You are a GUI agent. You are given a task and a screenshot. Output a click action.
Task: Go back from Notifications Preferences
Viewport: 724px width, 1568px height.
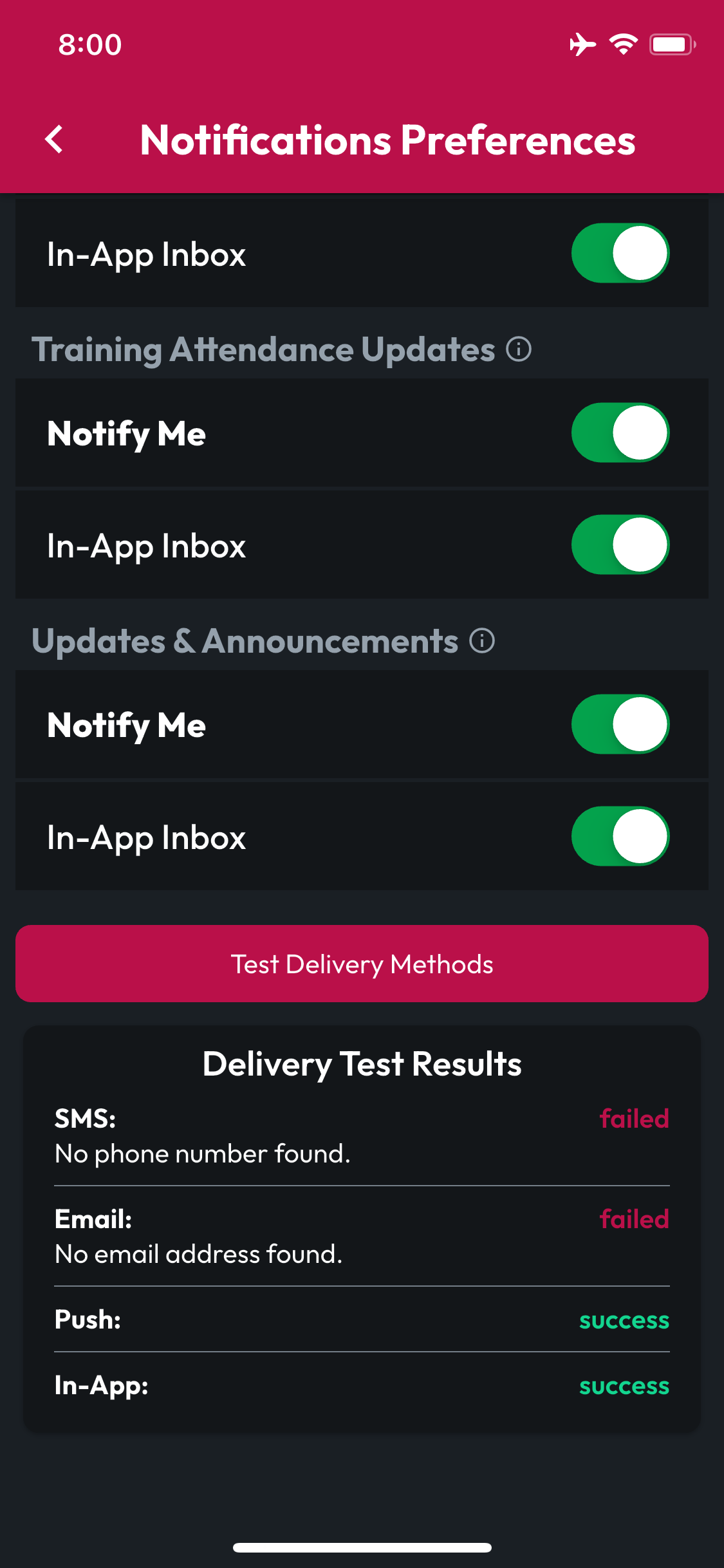point(54,139)
